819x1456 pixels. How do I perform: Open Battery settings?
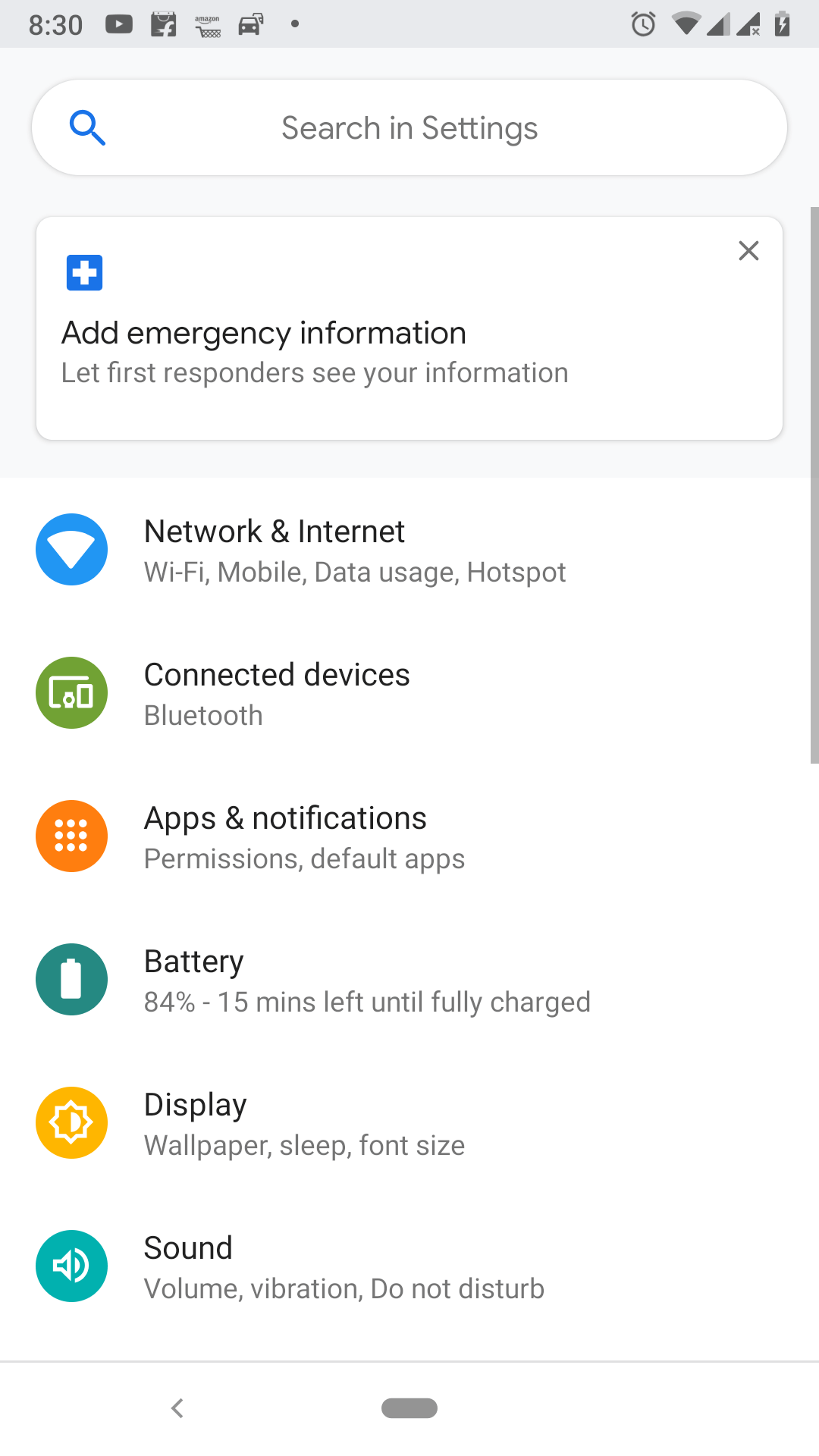click(x=409, y=980)
